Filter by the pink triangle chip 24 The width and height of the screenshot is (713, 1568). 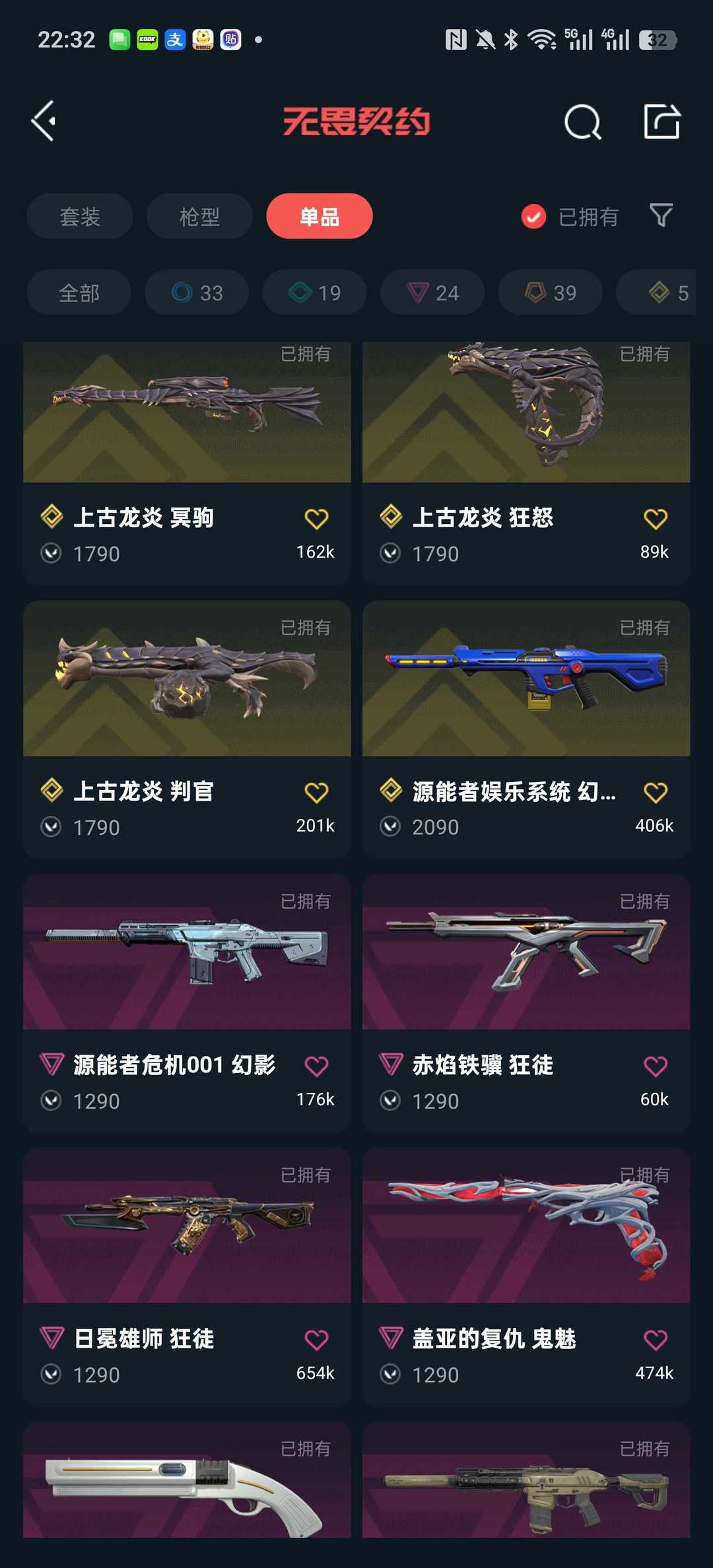(x=432, y=292)
